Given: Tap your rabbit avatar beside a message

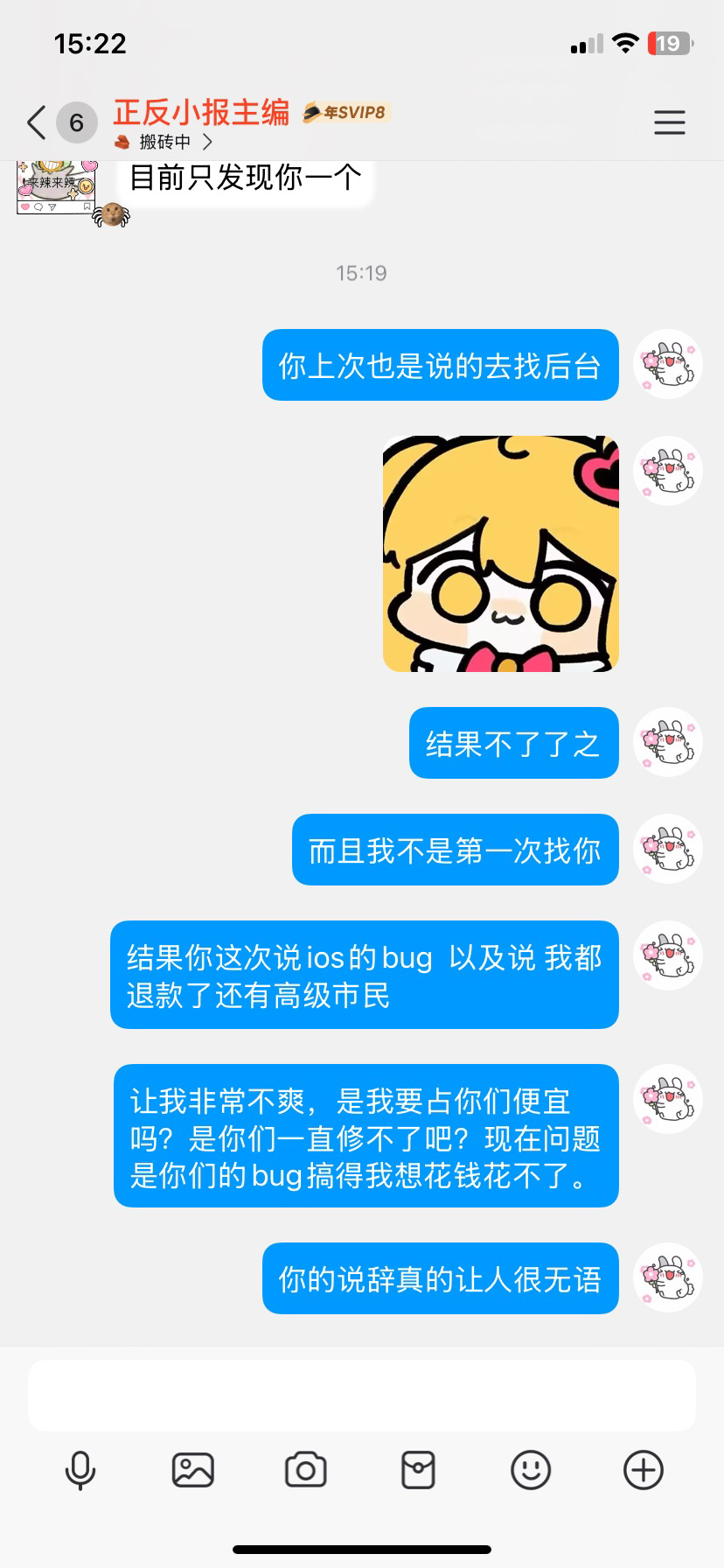Looking at the screenshot, I should click(667, 365).
